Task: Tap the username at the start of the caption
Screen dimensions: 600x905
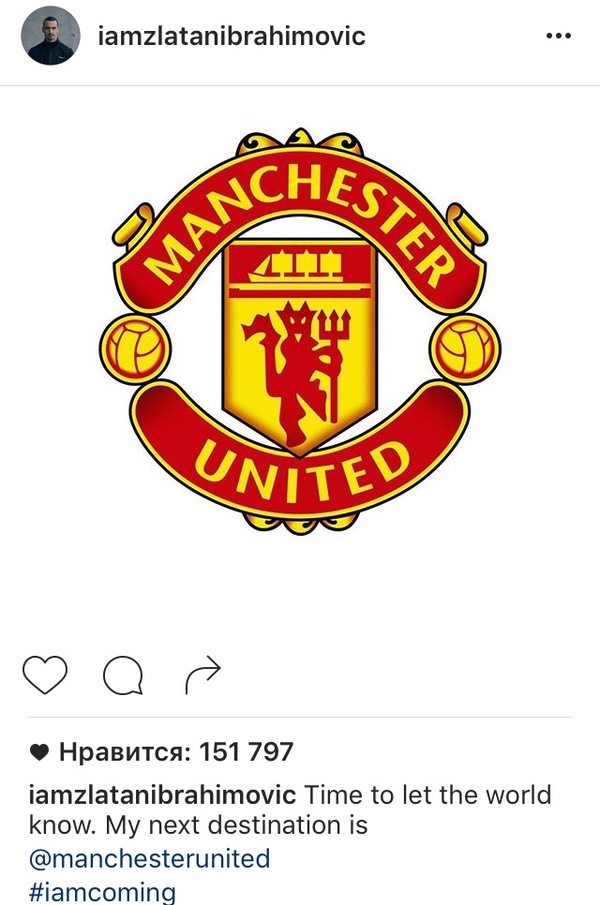Action: point(163,796)
